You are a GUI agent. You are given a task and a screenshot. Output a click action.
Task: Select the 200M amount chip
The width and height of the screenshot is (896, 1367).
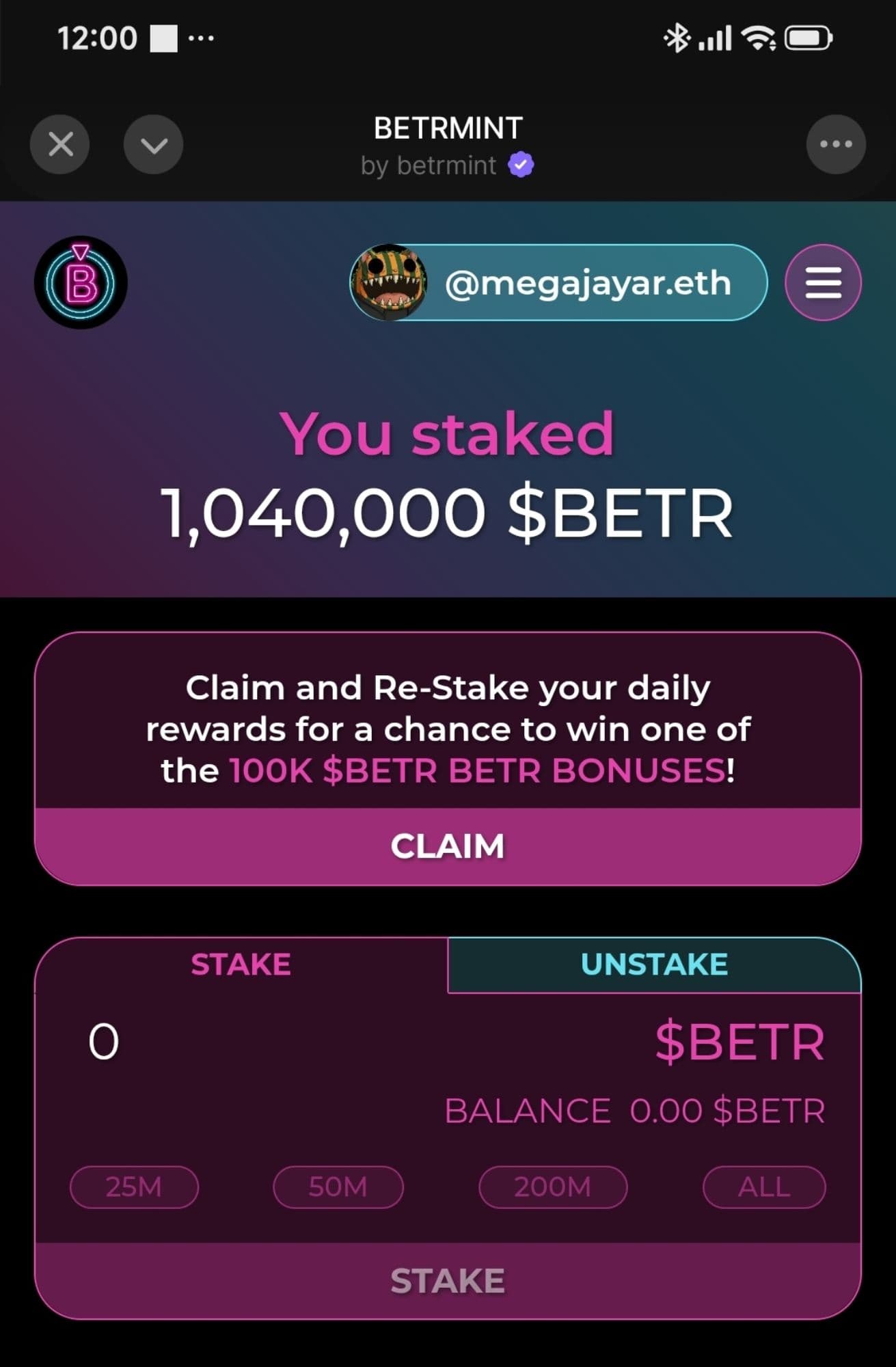click(x=552, y=1187)
